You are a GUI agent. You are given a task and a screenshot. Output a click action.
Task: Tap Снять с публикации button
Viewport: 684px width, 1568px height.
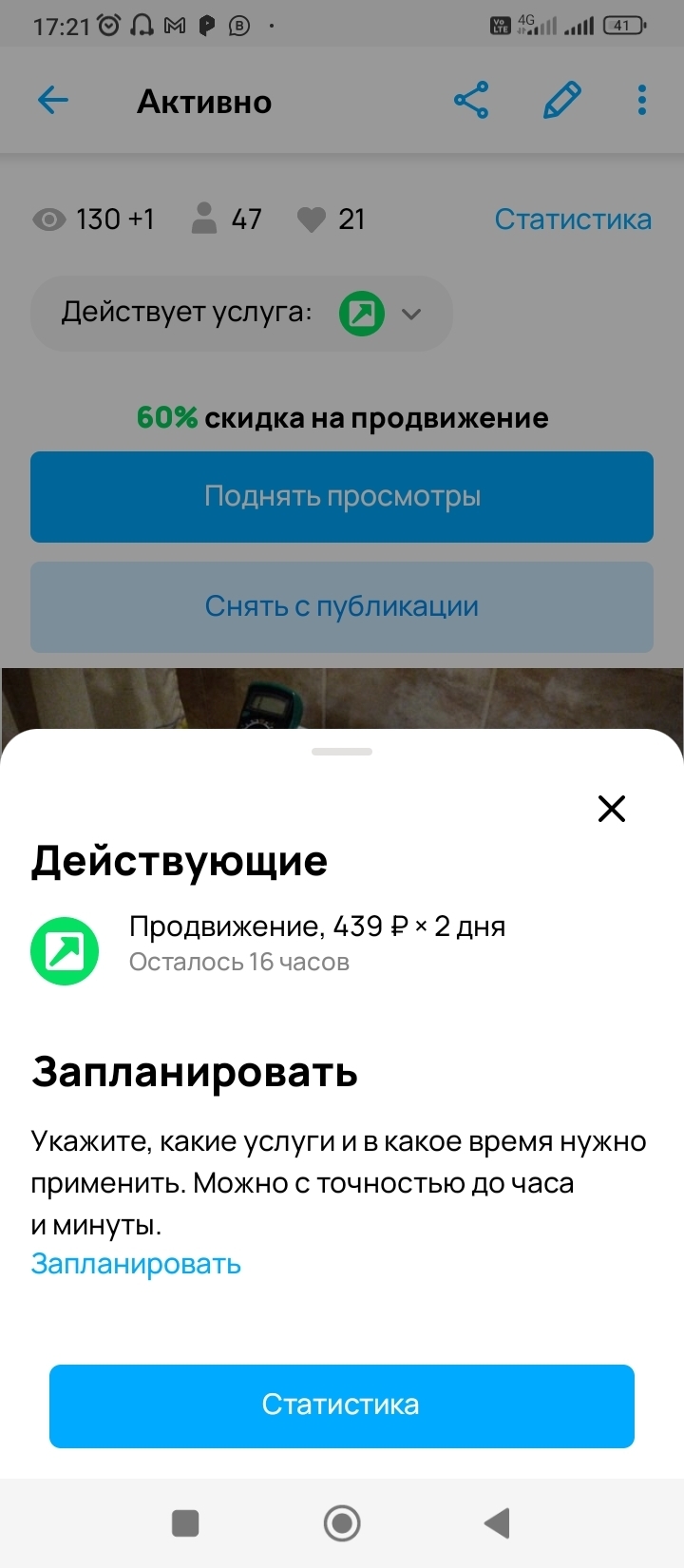tap(342, 606)
